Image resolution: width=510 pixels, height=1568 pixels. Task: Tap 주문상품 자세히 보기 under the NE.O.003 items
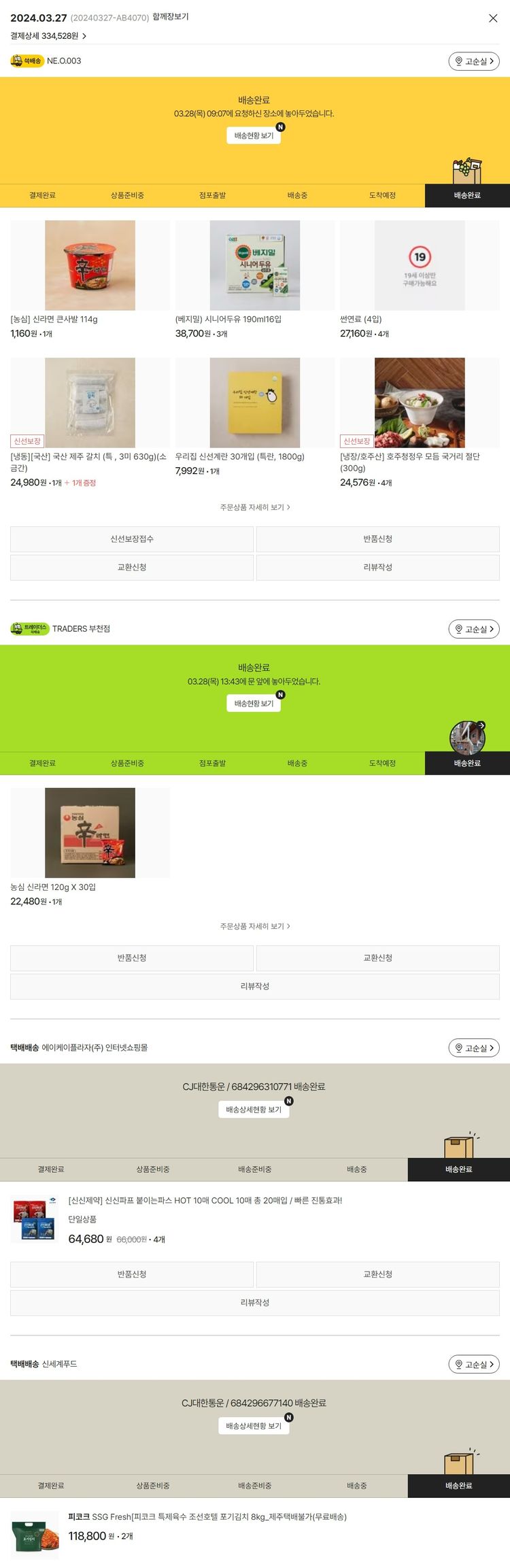[x=254, y=507]
